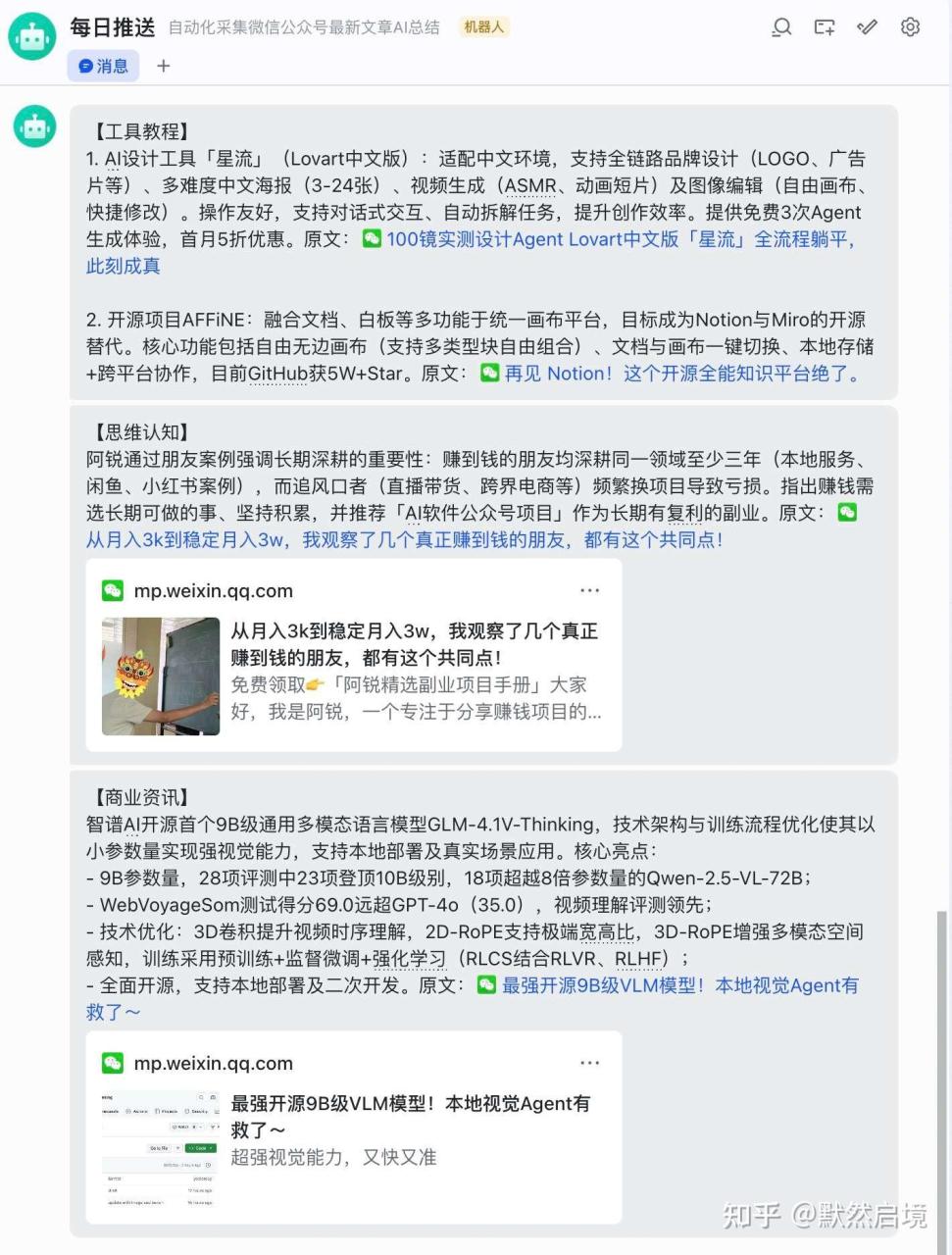Open link 最强开源9B级VLM模型
This screenshot has width=952, height=1255.
679,985
